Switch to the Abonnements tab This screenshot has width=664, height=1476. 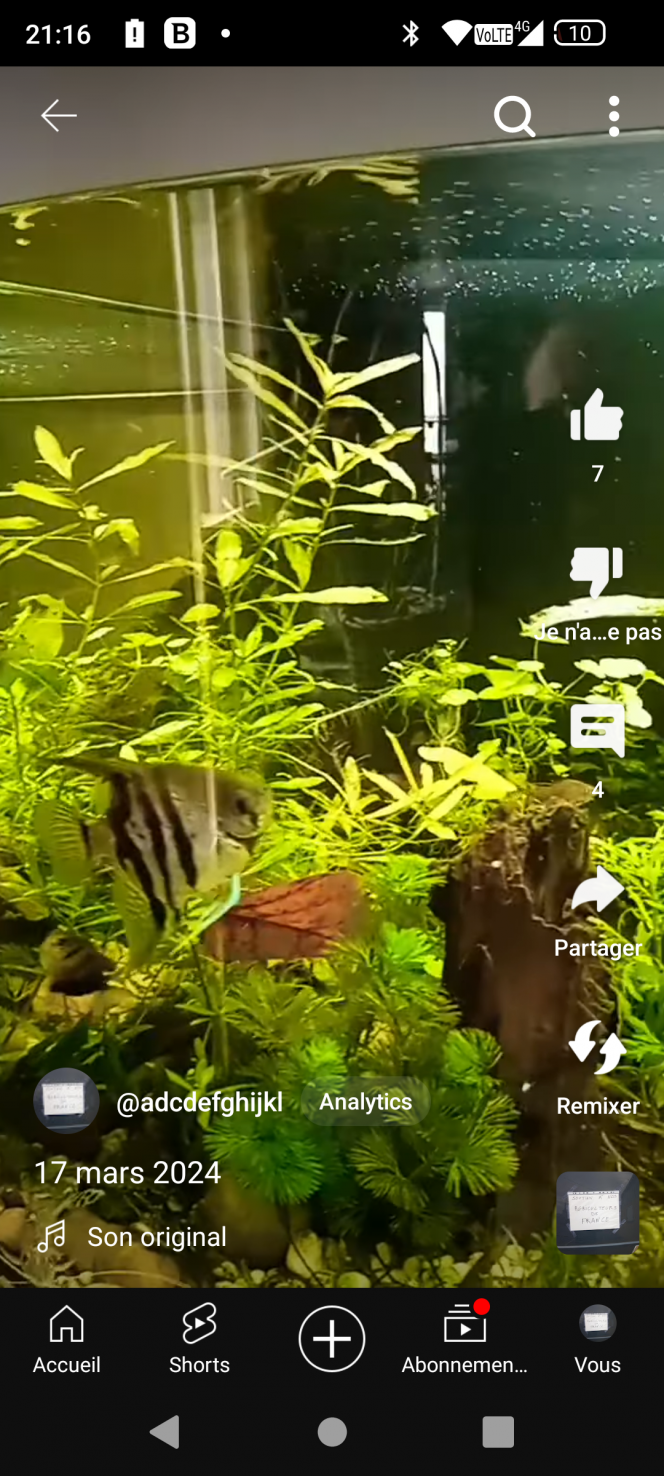click(464, 1340)
